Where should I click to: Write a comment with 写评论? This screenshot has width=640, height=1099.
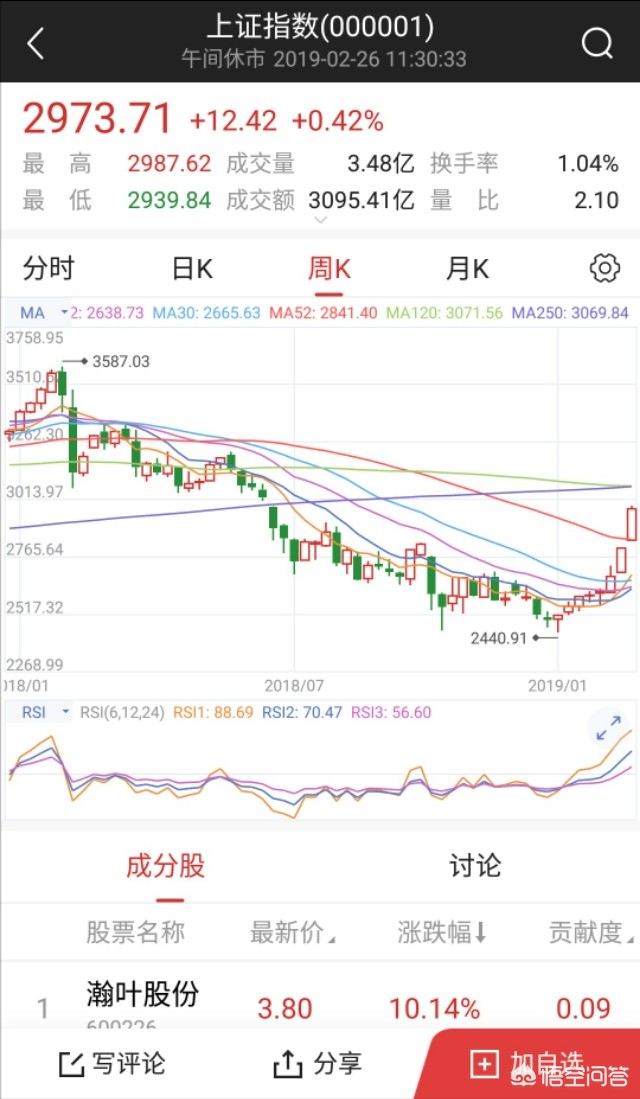(x=111, y=1064)
